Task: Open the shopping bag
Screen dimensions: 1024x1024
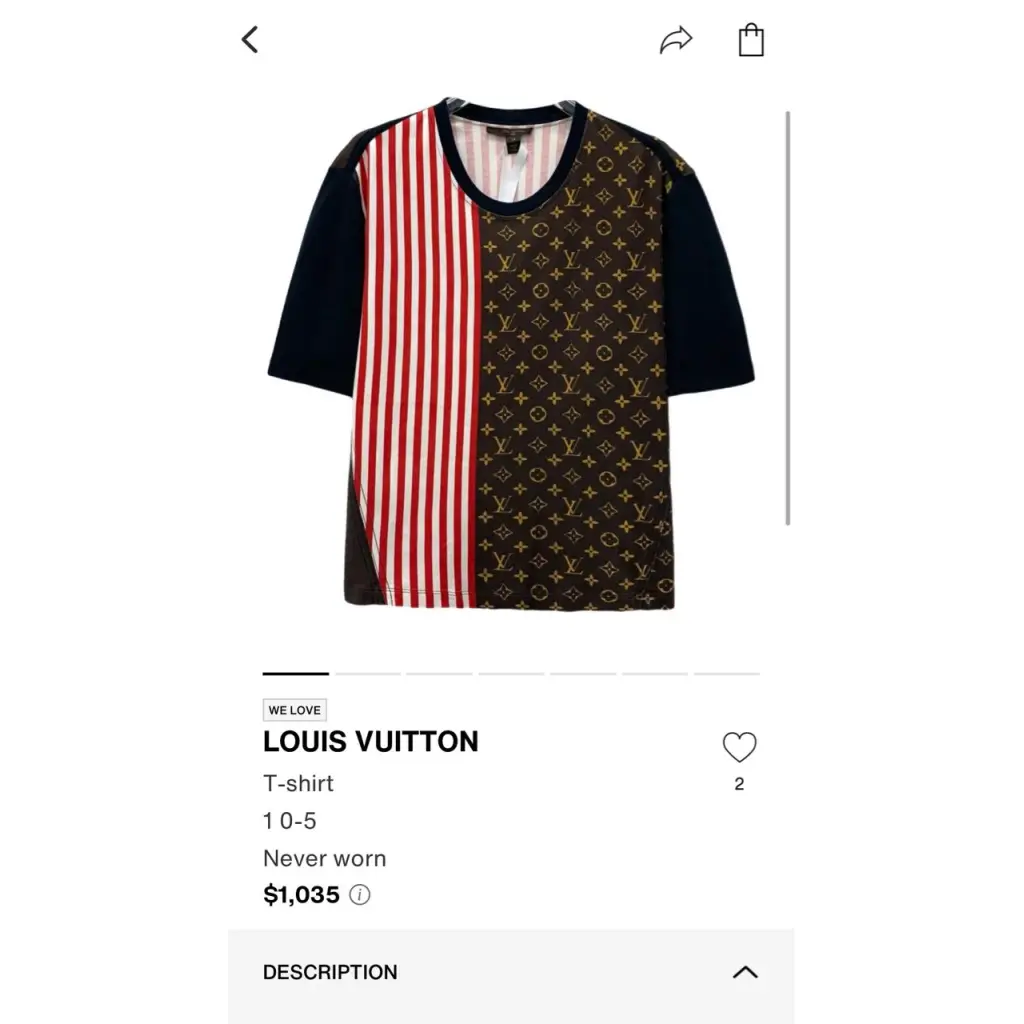Action: coord(751,40)
